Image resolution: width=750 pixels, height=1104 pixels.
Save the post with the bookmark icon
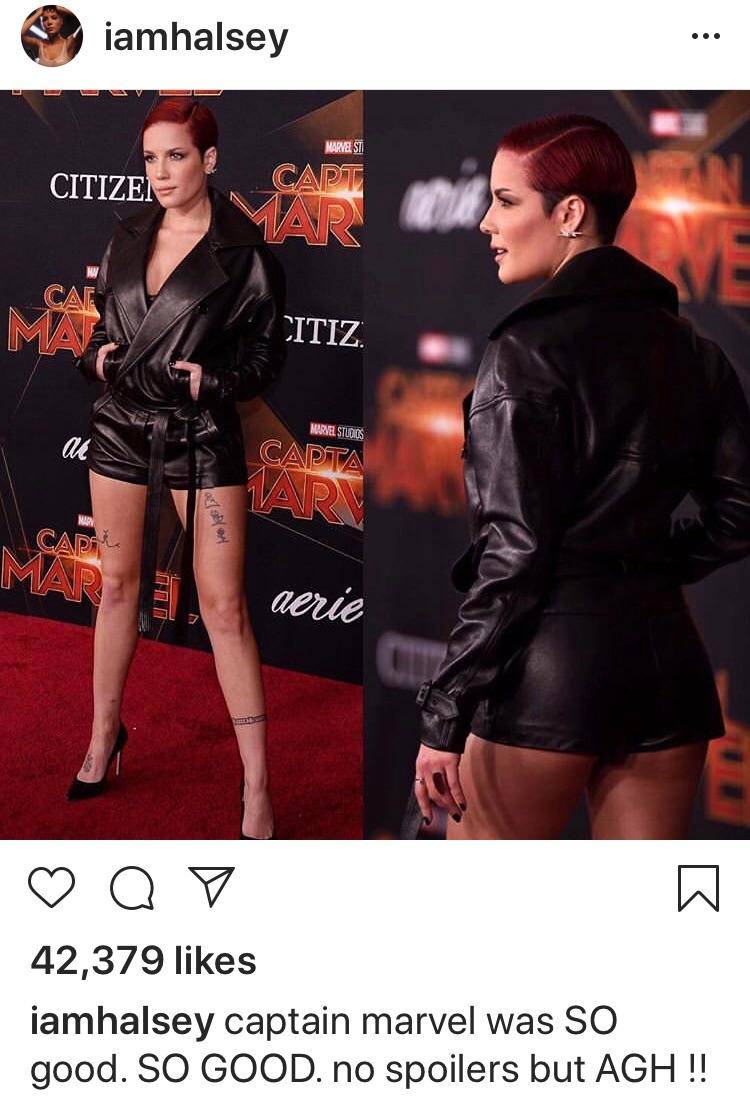(x=698, y=888)
